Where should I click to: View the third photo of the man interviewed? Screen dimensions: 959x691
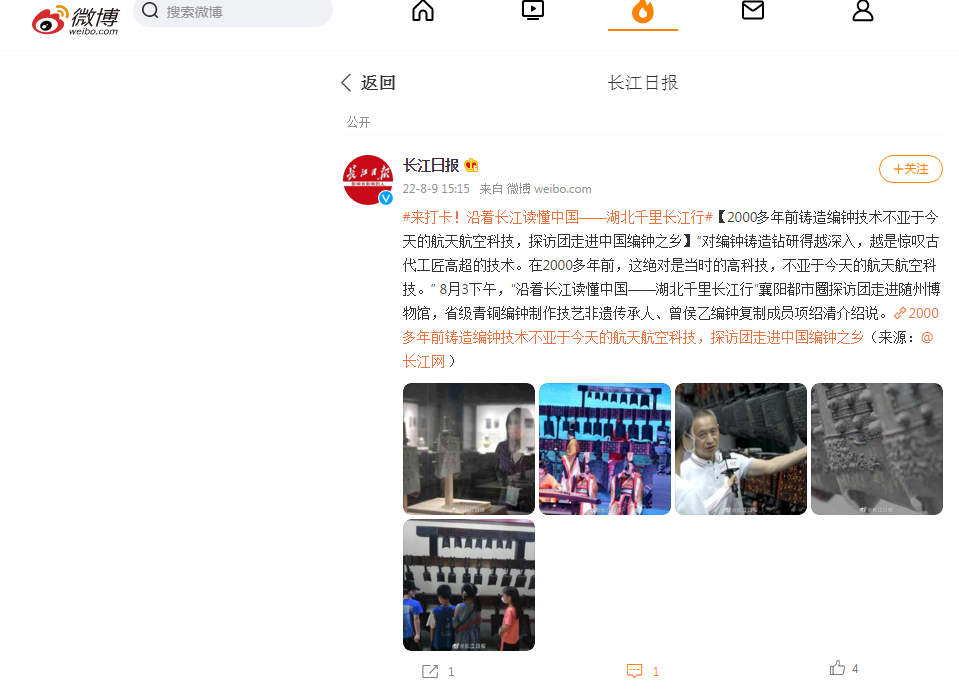coord(741,449)
